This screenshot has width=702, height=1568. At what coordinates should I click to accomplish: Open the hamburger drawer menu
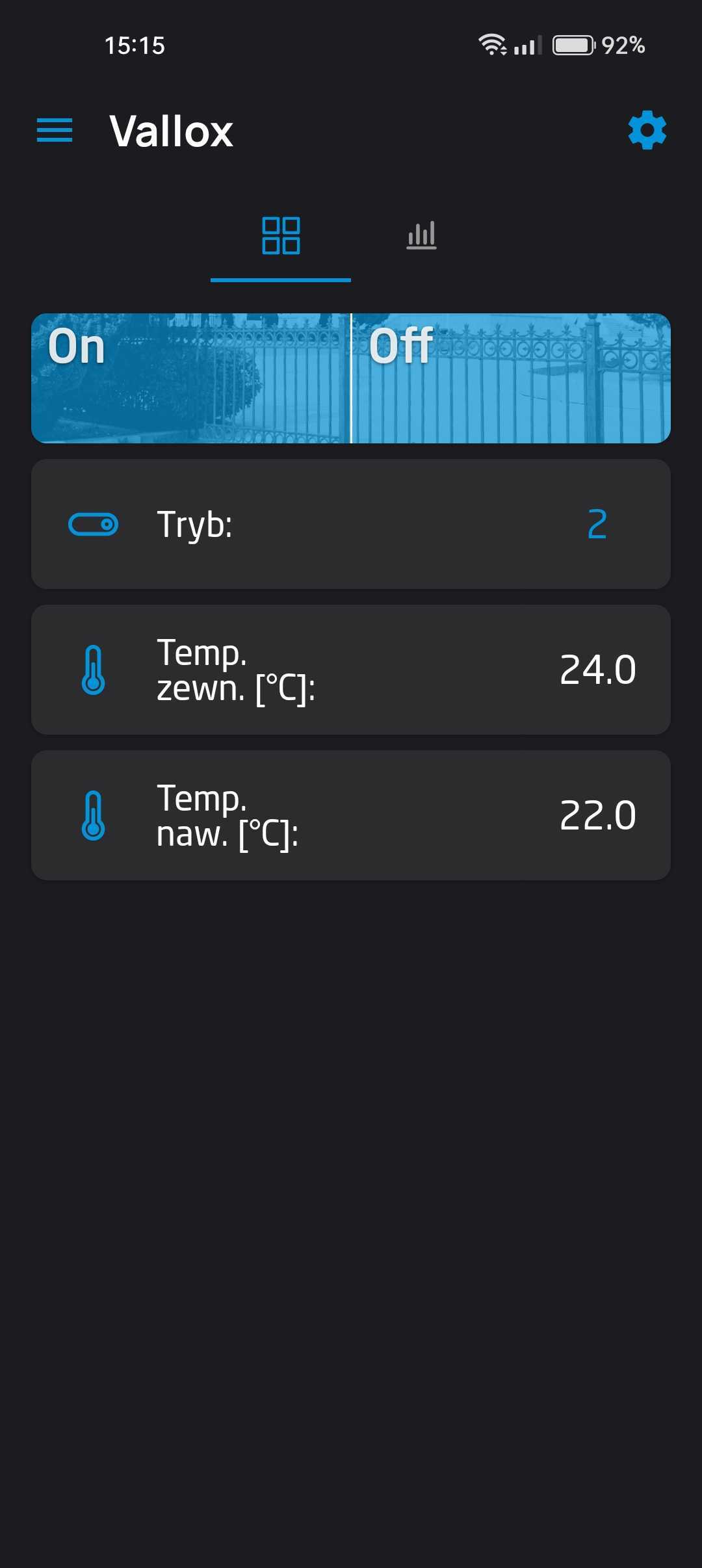(55, 131)
